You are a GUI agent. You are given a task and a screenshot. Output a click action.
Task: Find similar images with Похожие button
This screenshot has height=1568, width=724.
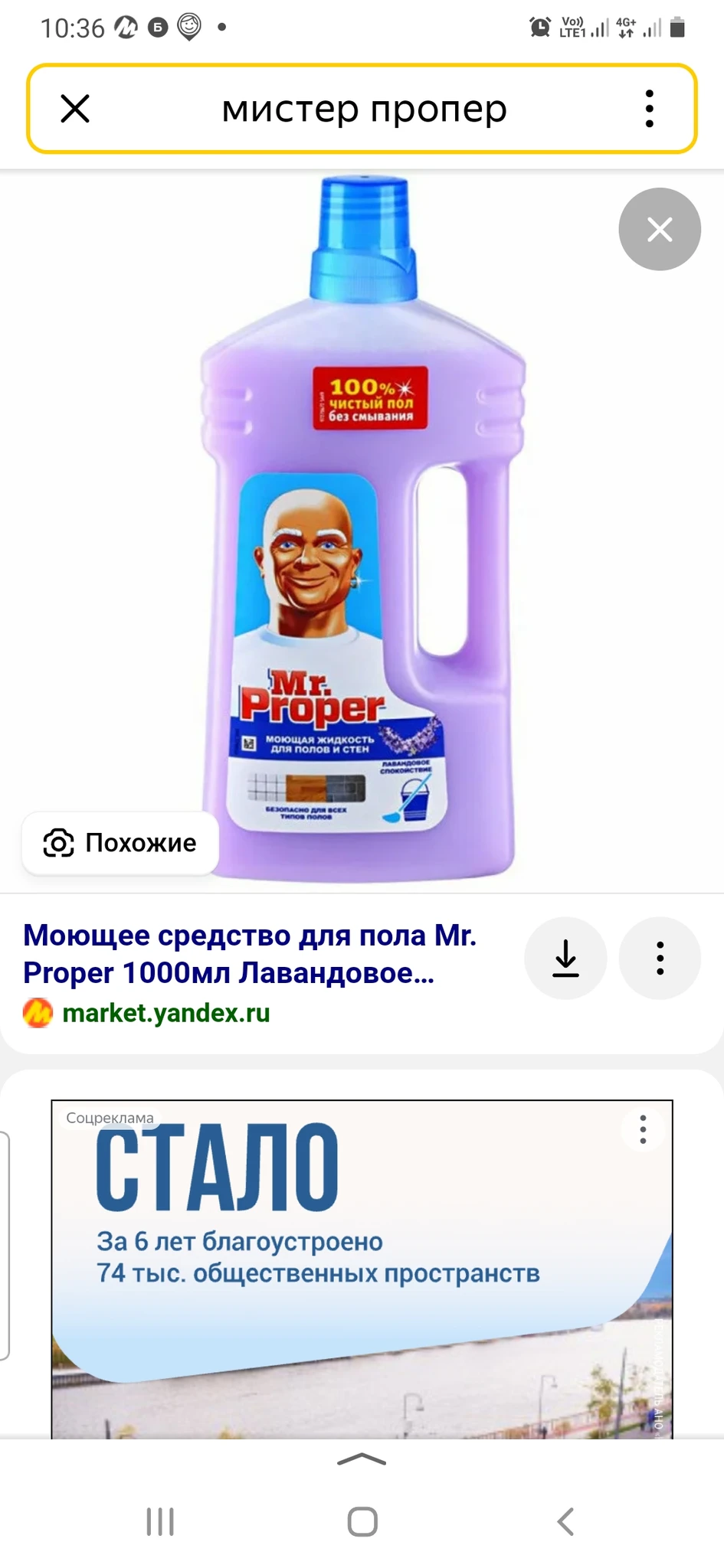(x=120, y=843)
